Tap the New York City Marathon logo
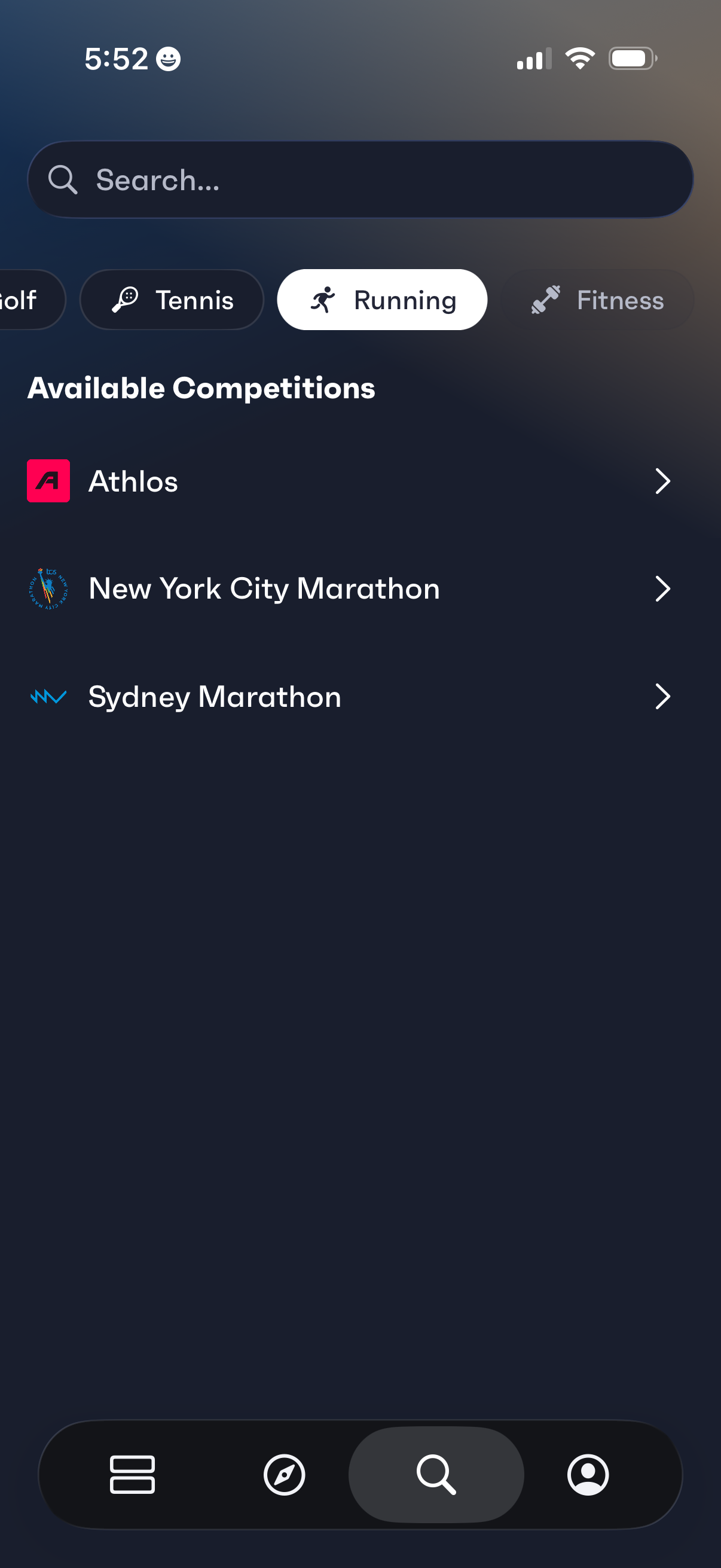This screenshot has height=1568, width=721. point(48,588)
